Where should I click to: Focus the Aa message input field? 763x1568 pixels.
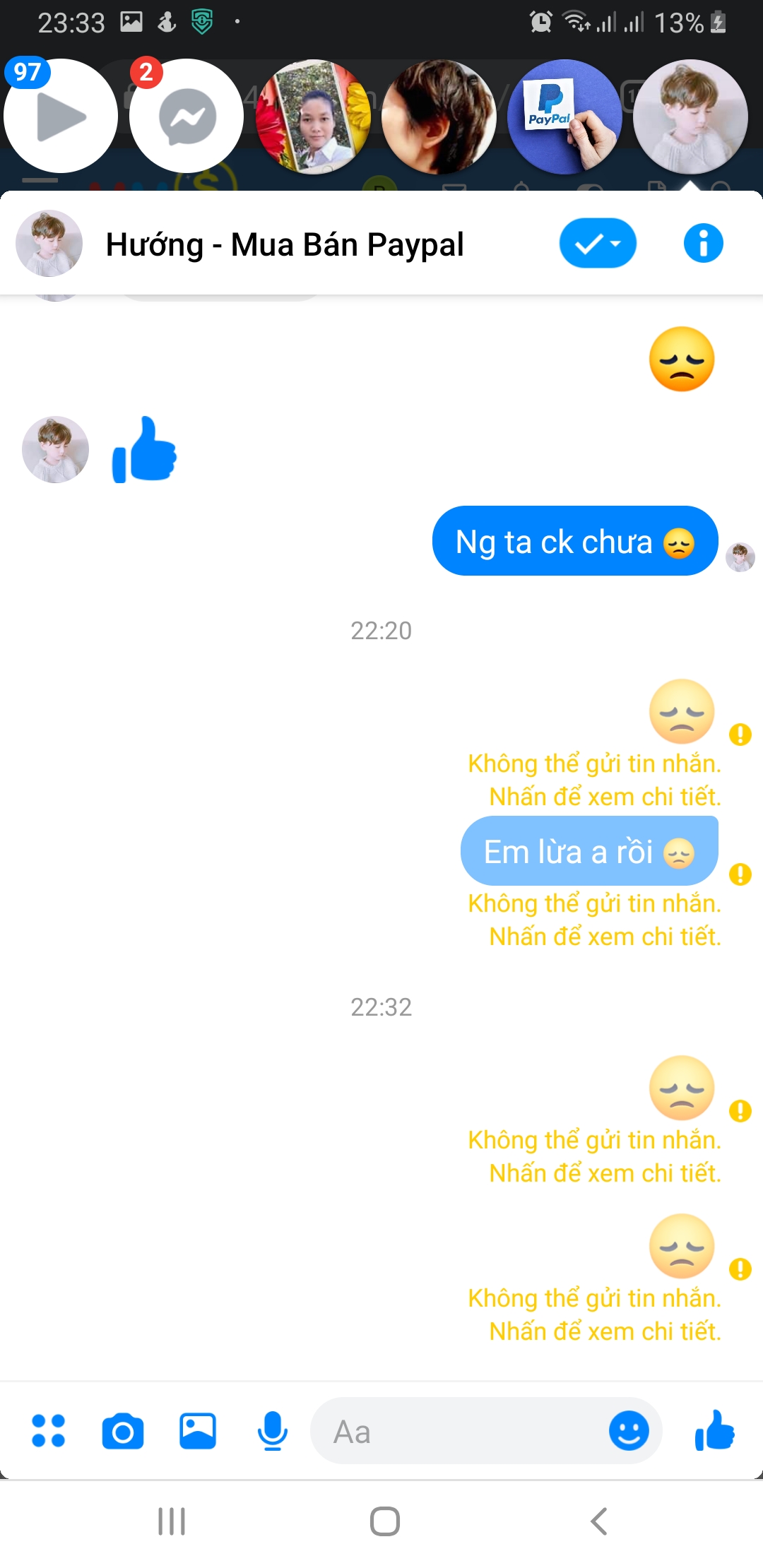point(459,1432)
